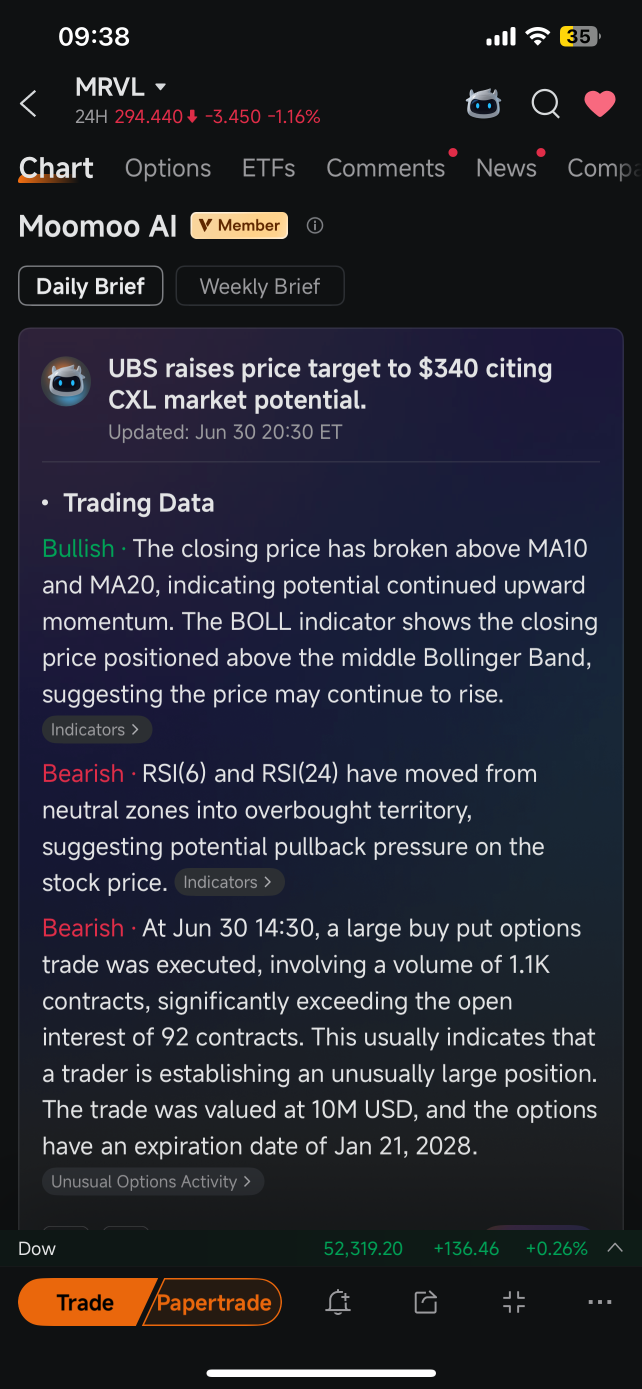Screen dimensions: 642x1389
Task: Open Indicators chip under the RSI Bearish note
Action: (229, 882)
